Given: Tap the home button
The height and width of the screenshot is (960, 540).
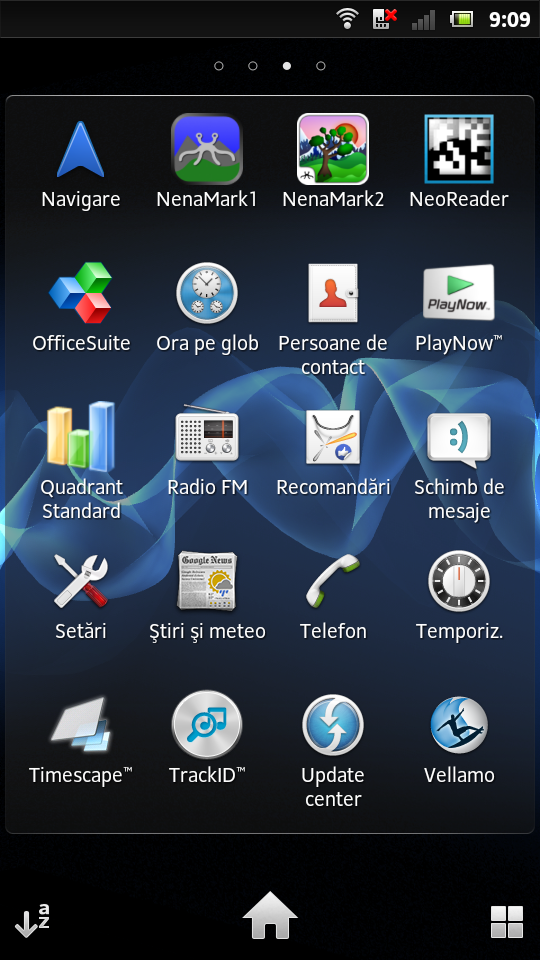Looking at the screenshot, I should click(x=270, y=917).
